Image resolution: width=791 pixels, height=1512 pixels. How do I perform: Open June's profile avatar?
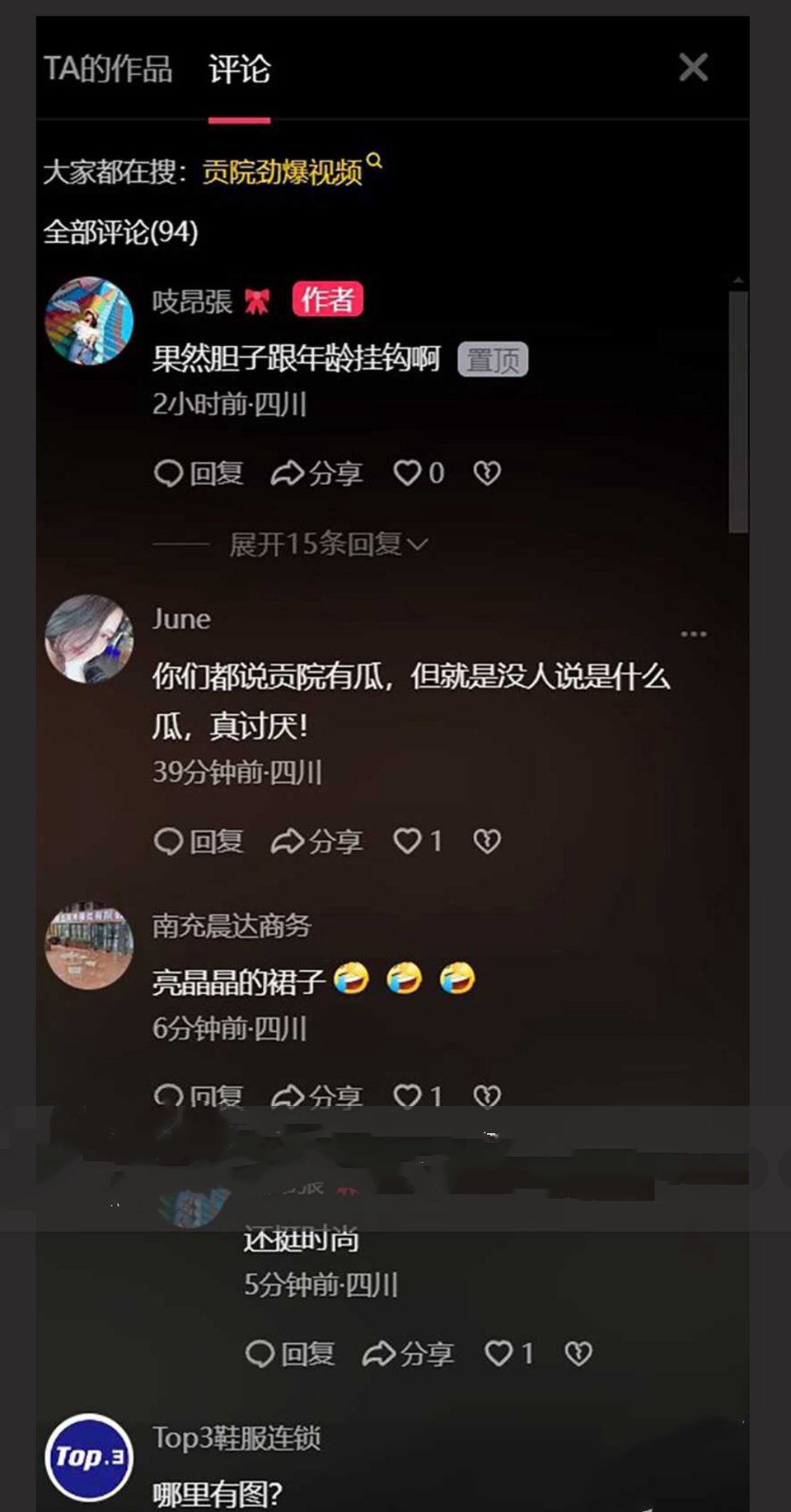(89, 639)
